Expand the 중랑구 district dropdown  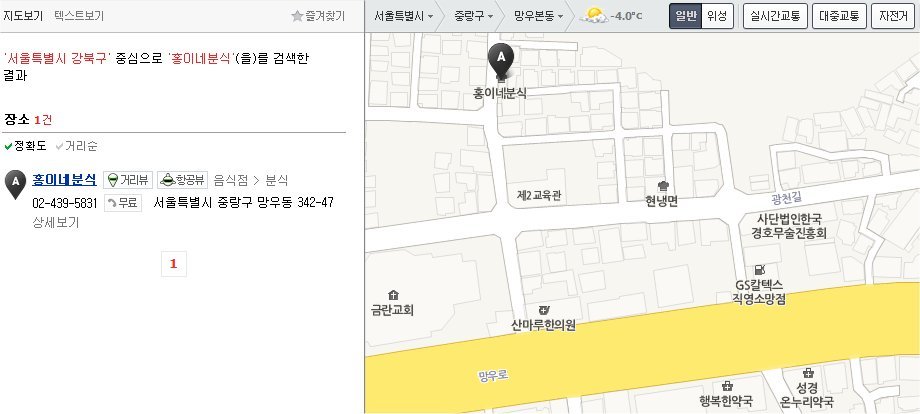pos(474,16)
